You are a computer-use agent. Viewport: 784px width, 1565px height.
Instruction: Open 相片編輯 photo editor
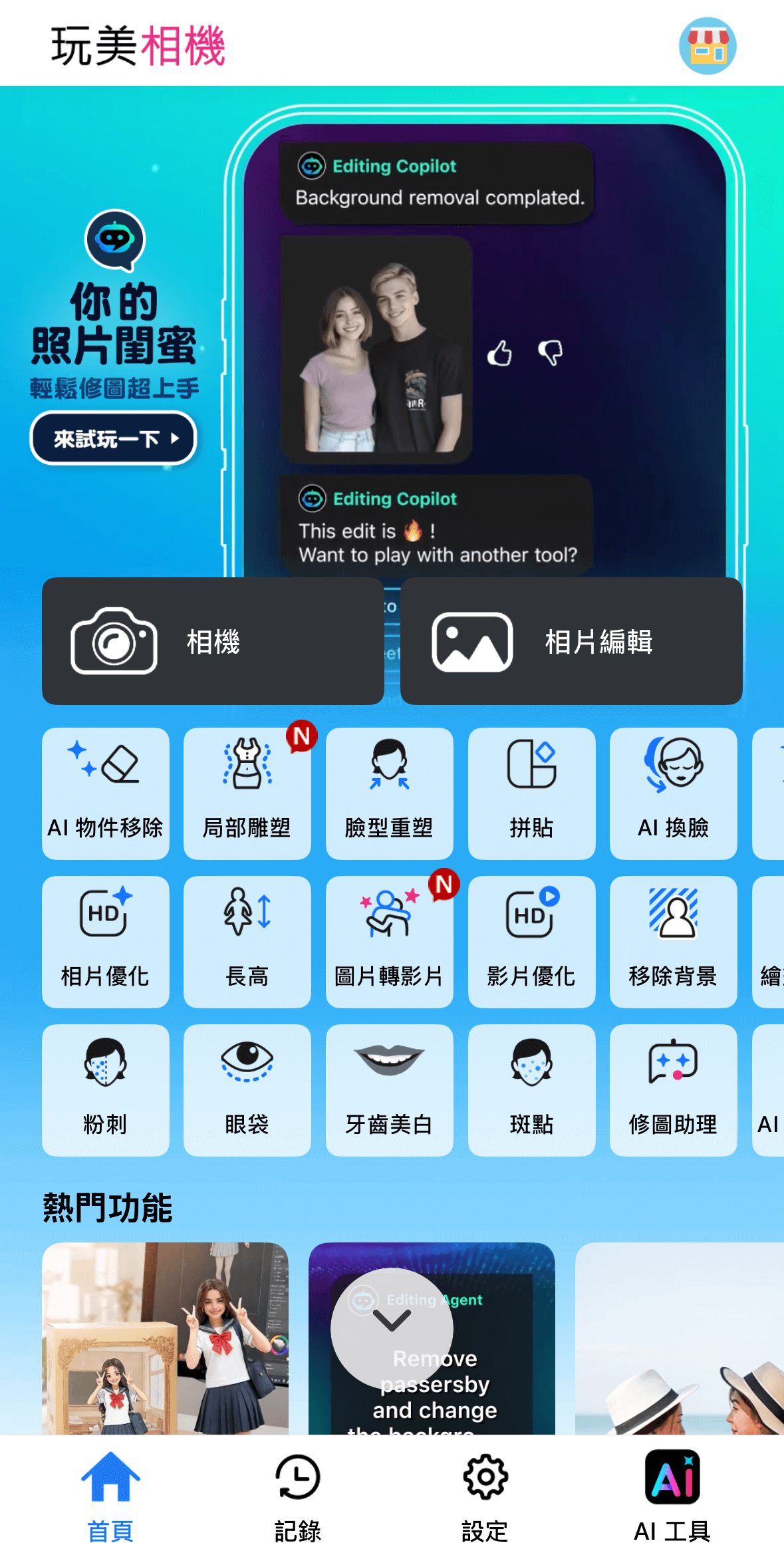[x=571, y=641]
